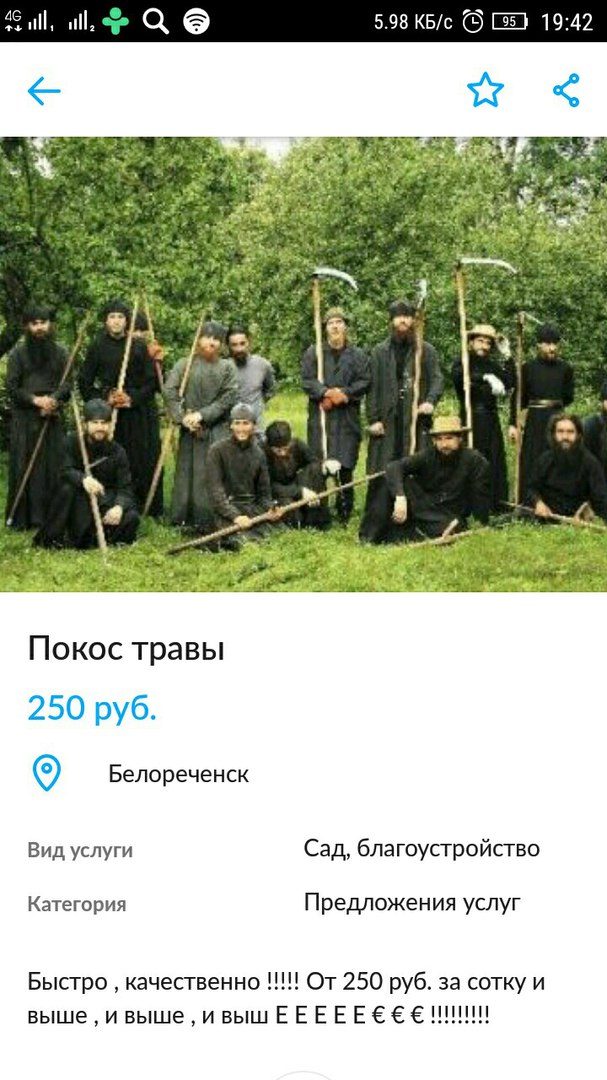This screenshot has height=1080, width=607.
Task: Add this listing to favorites
Action: pyautogui.click(x=485, y=90)
